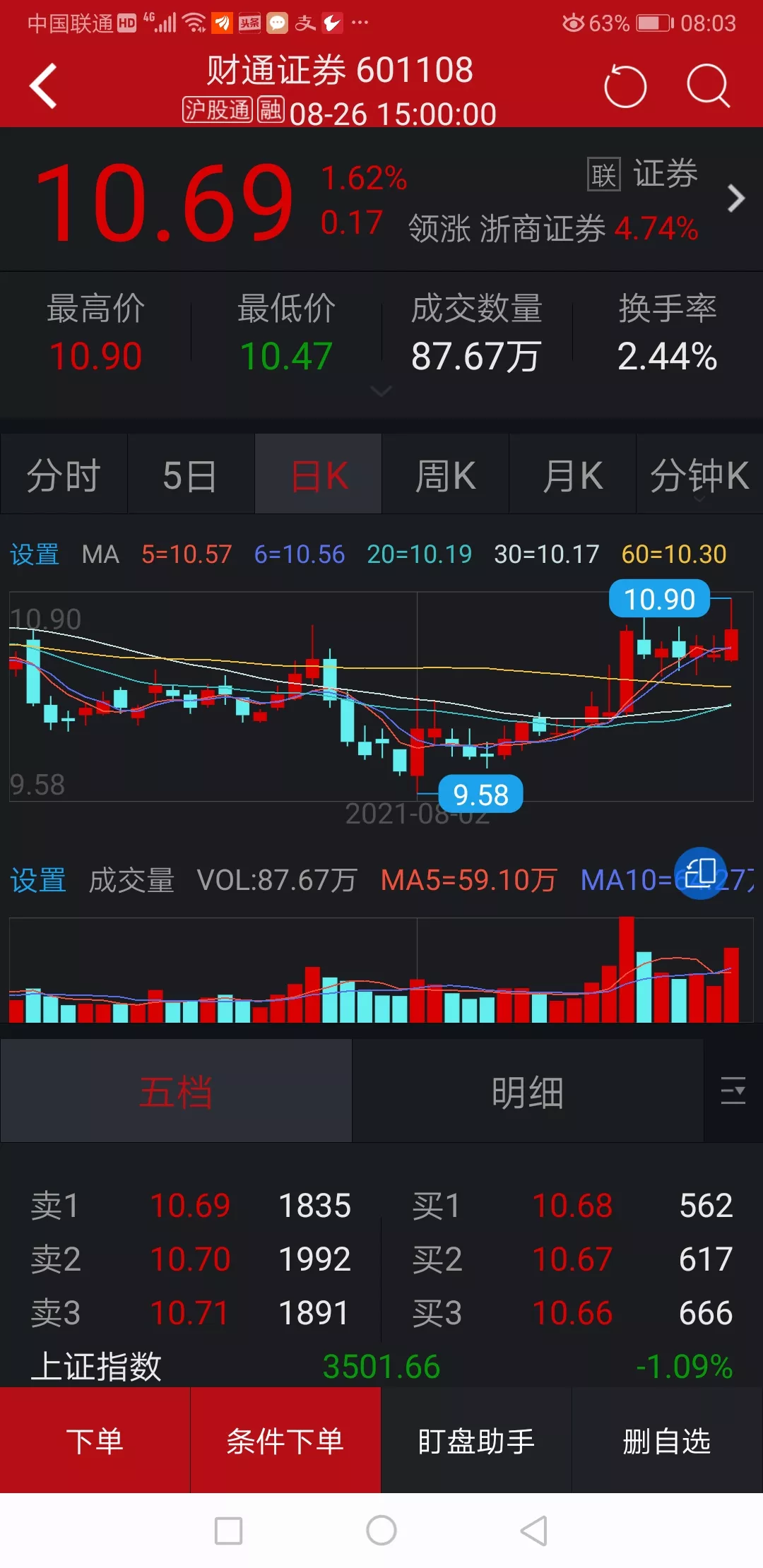The width and height of the screenshot is (763, 1568).
Task: Refresh the stock quote
Action: [x=625, y=87]
